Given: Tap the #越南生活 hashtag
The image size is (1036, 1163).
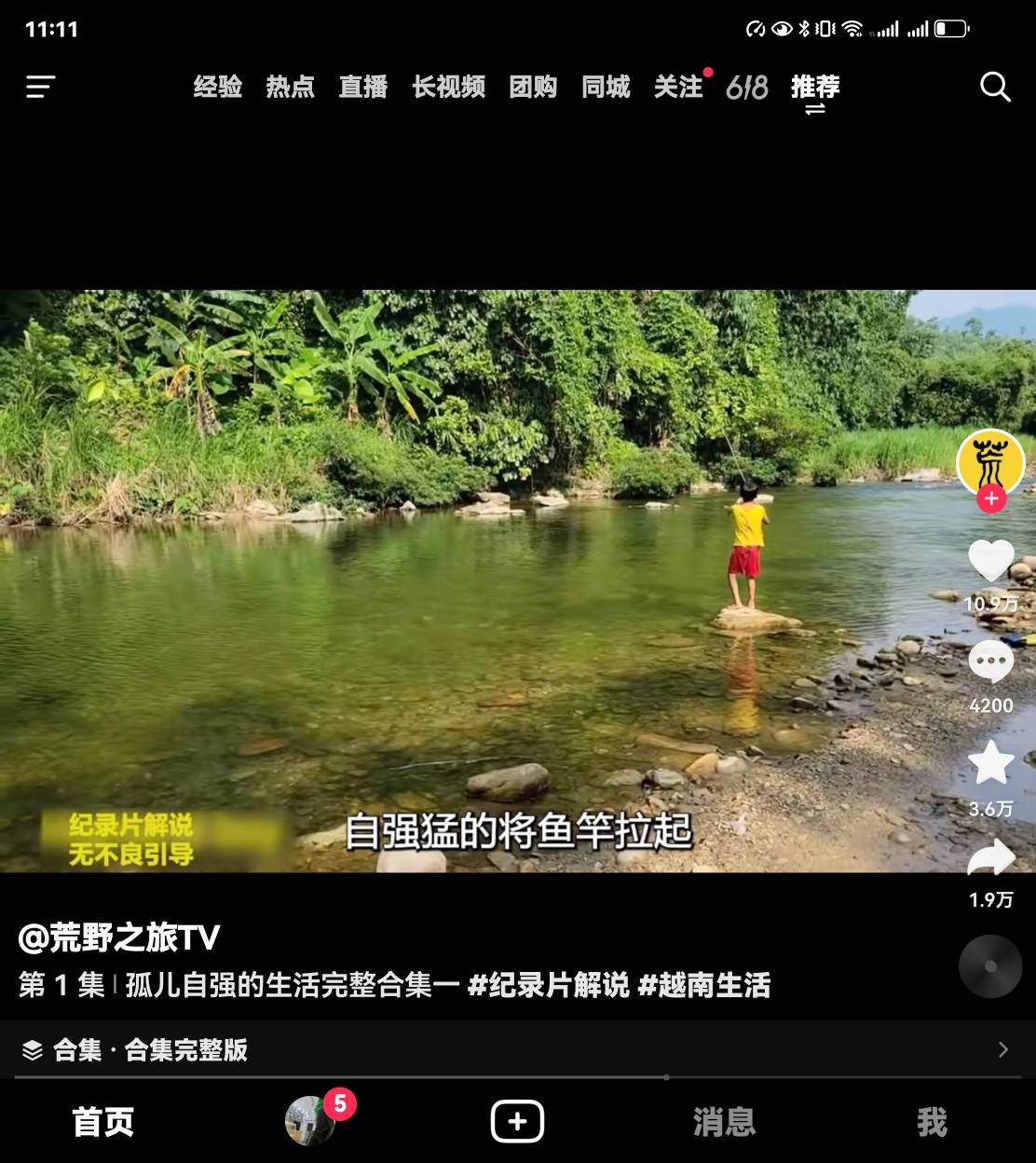Looking at the screenshot, I should tap(704, 985).
